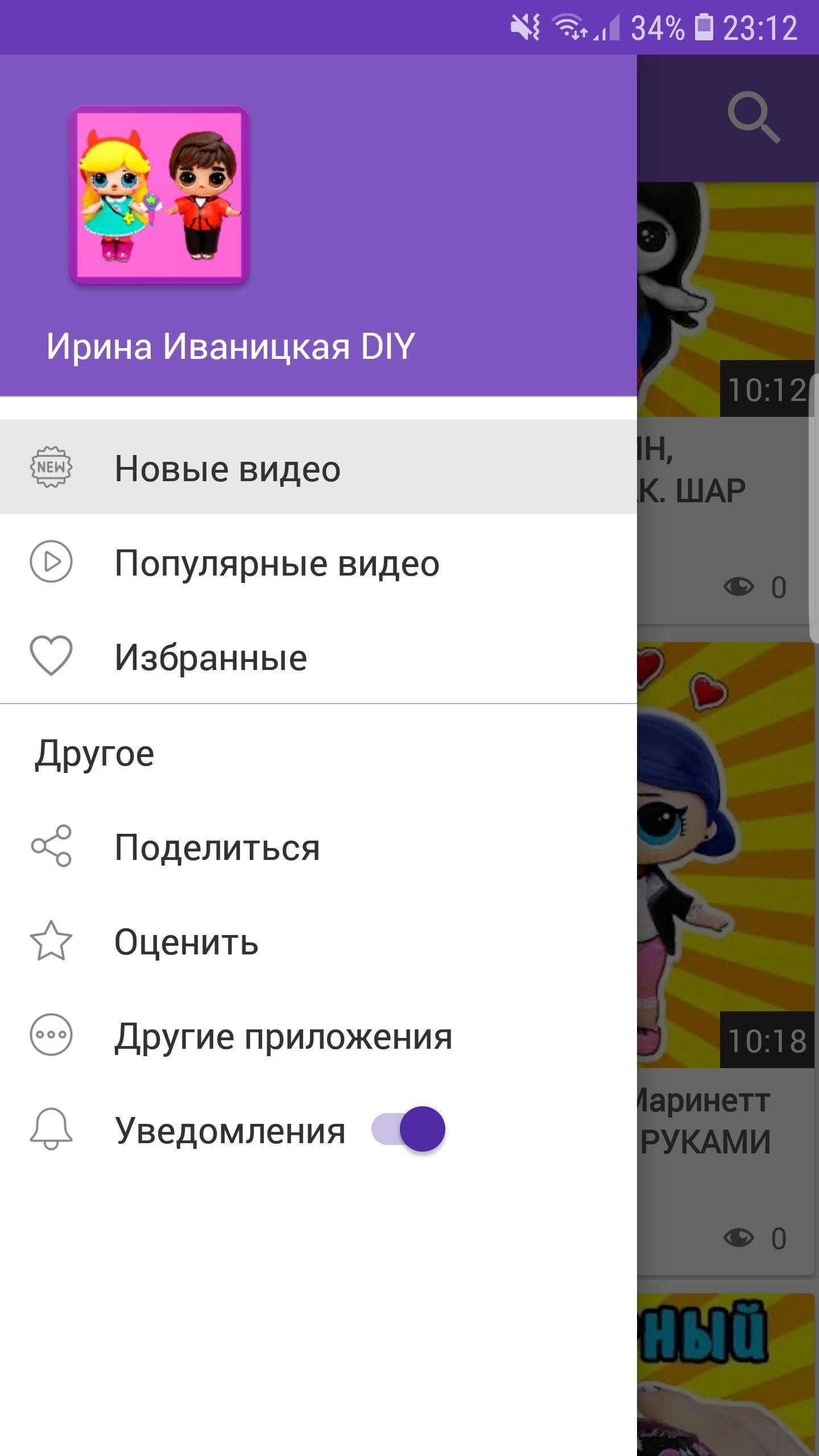
Task: Open Избранные favorites list
Action: coord(318,656)
